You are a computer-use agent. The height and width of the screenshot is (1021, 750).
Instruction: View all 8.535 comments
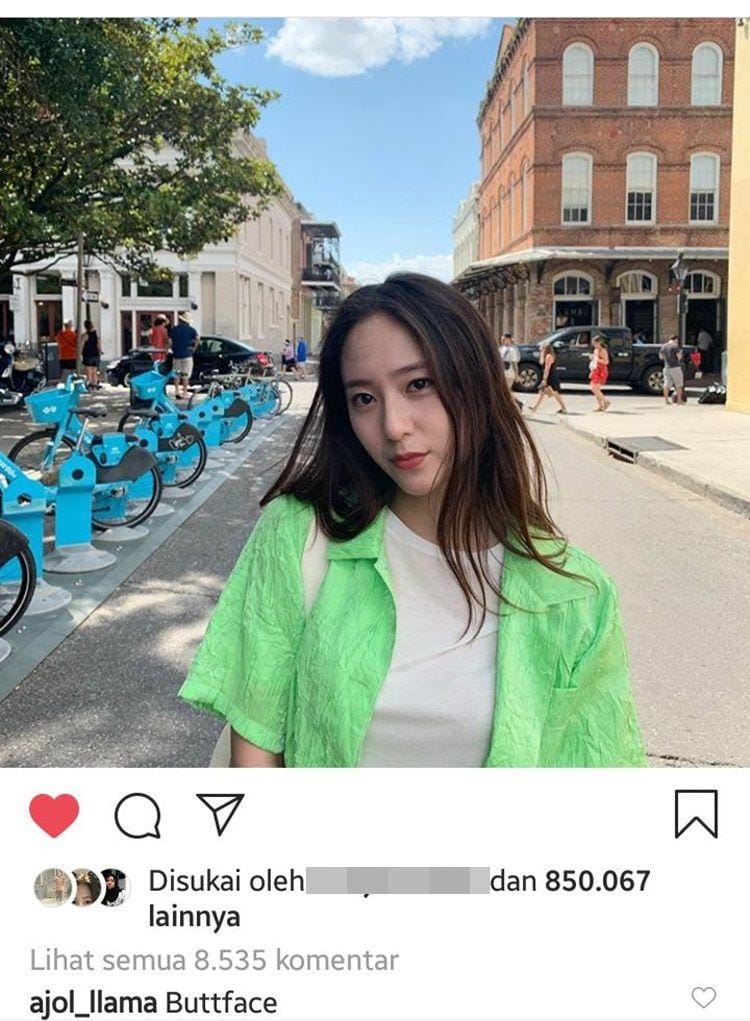click(214, 961)
